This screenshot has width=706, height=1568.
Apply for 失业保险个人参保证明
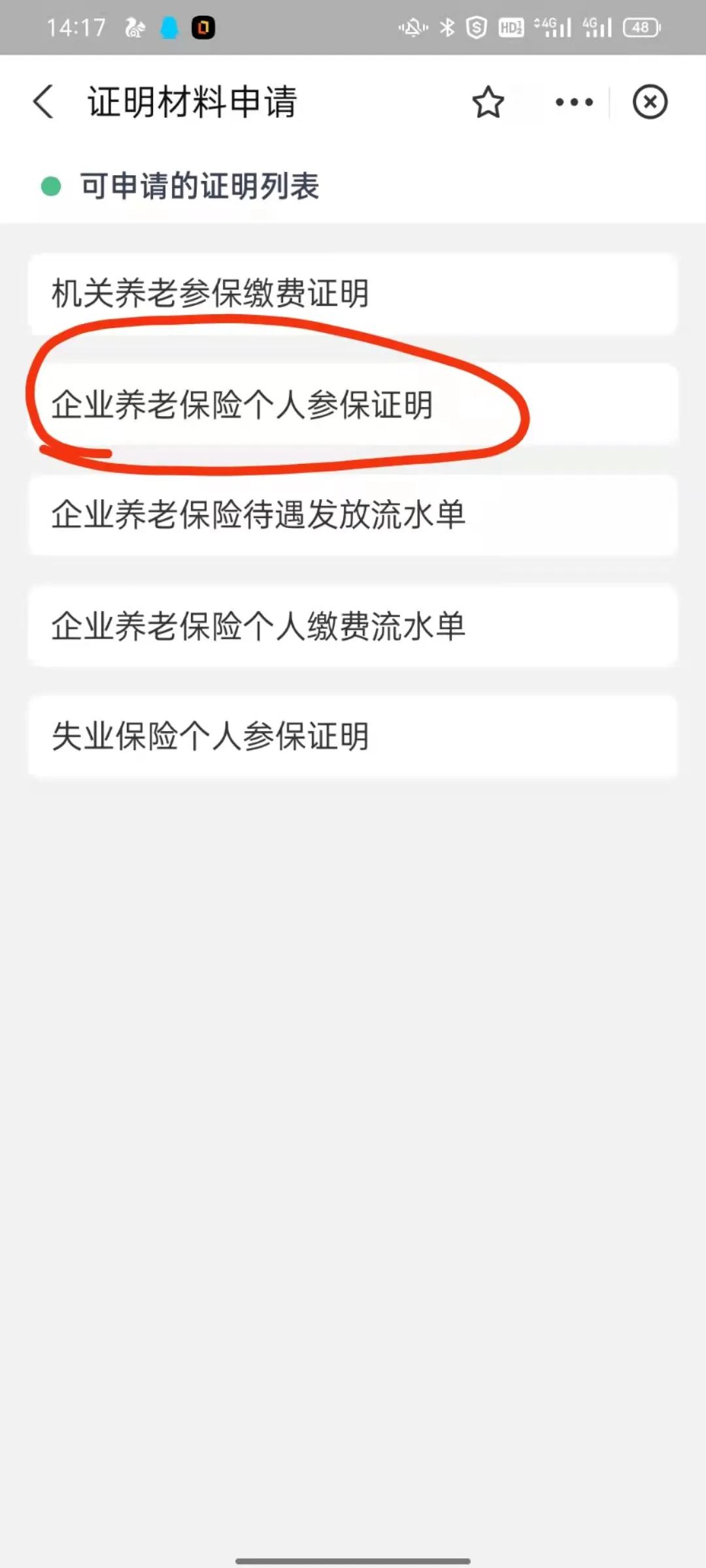coord(352,736)
